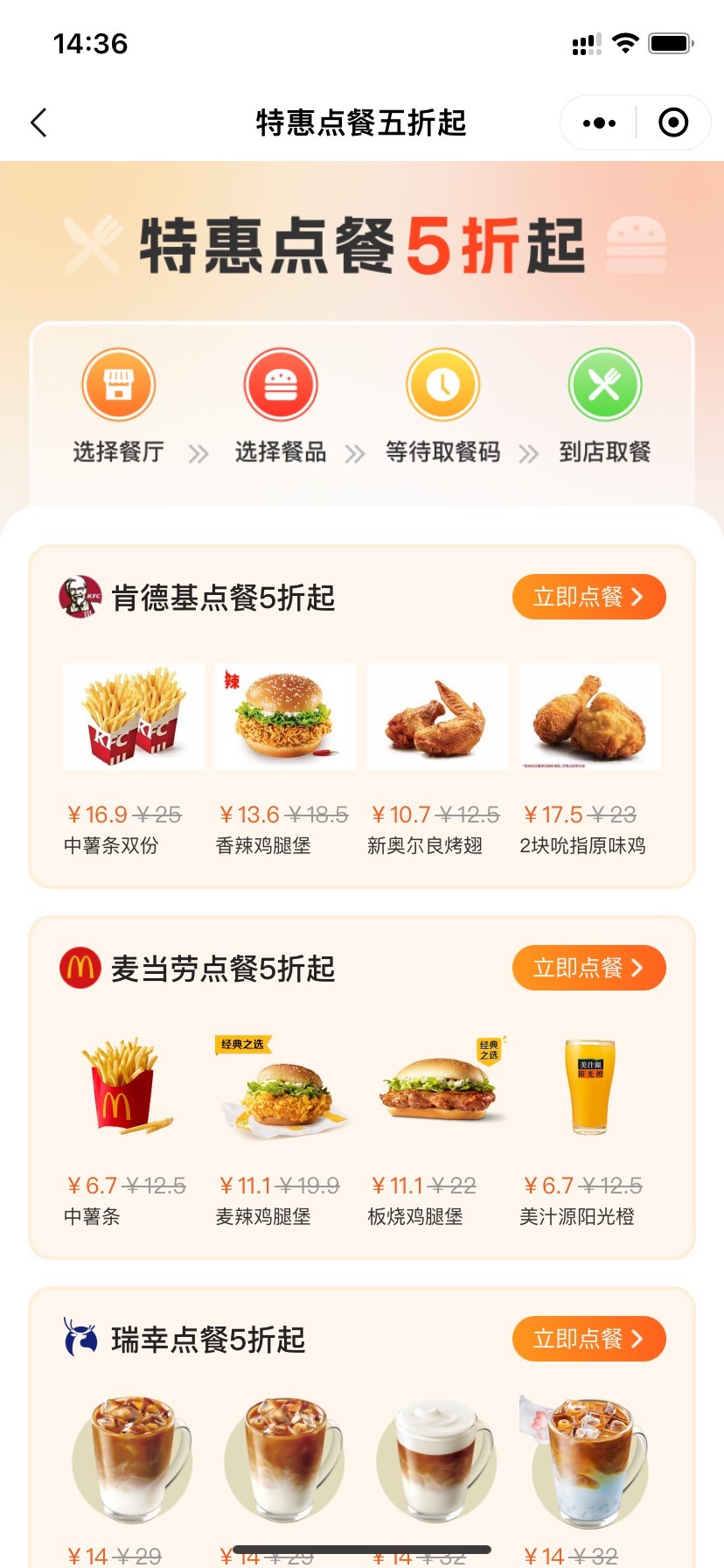This screenshot has width=724, height=1568.
Task: Tap 立即点餐 for 麦当劳
Action: point(588,968)
